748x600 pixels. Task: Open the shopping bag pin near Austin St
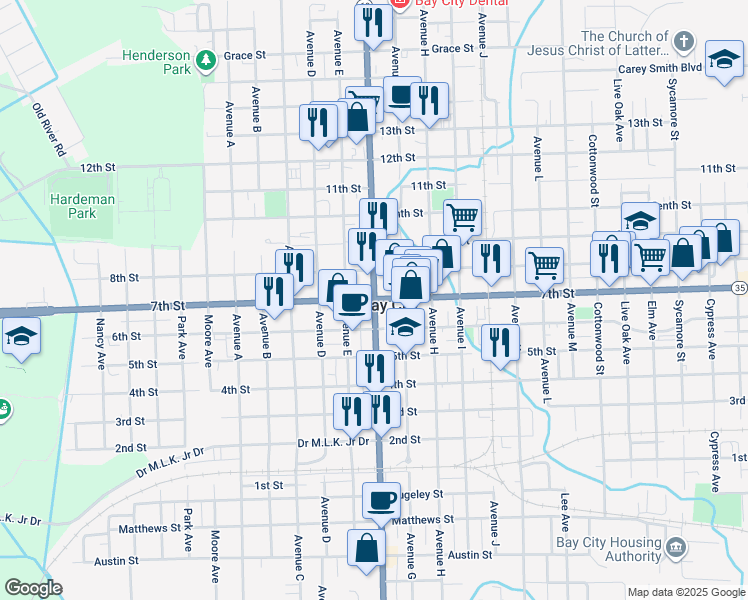click(367, 548)
